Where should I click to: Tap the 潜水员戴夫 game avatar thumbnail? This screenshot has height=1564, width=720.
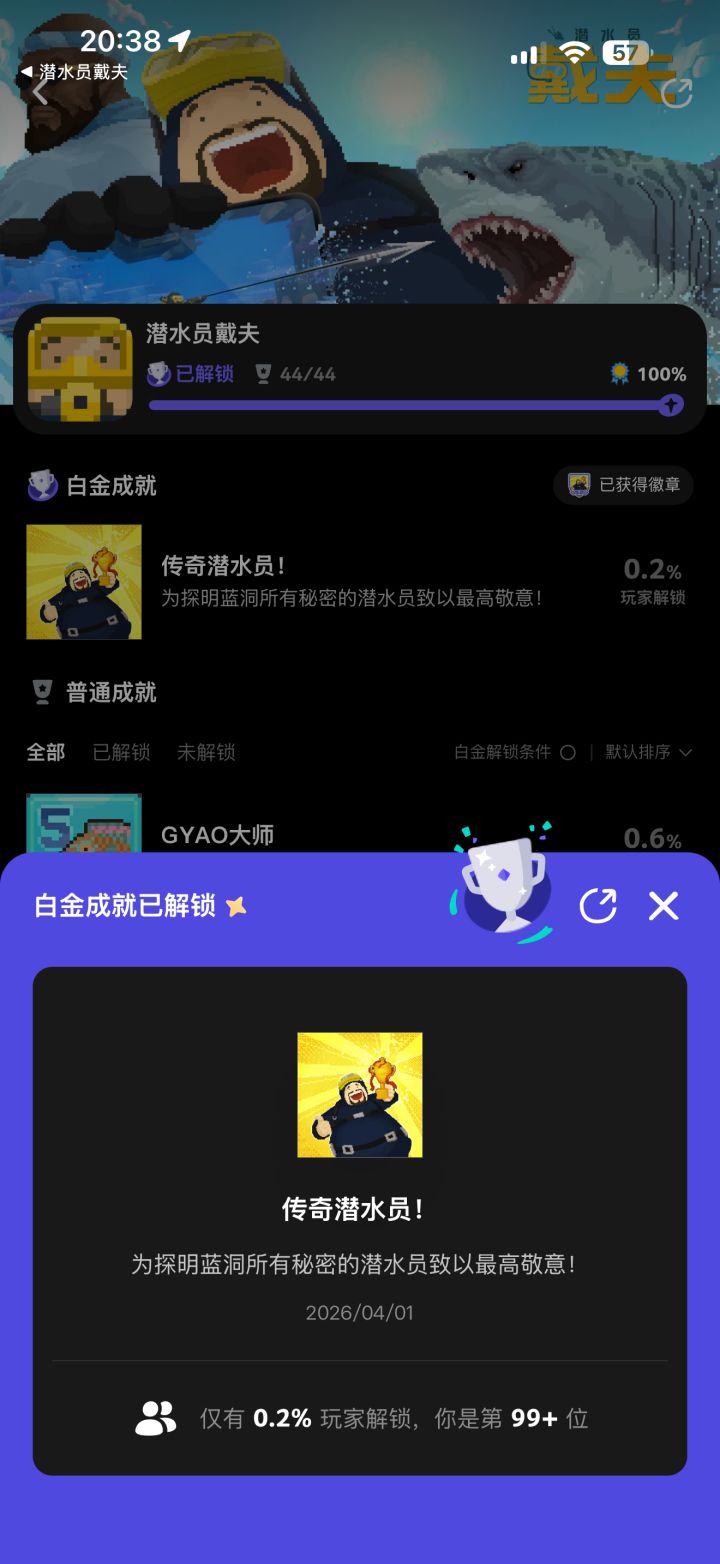tap(80, 363)
